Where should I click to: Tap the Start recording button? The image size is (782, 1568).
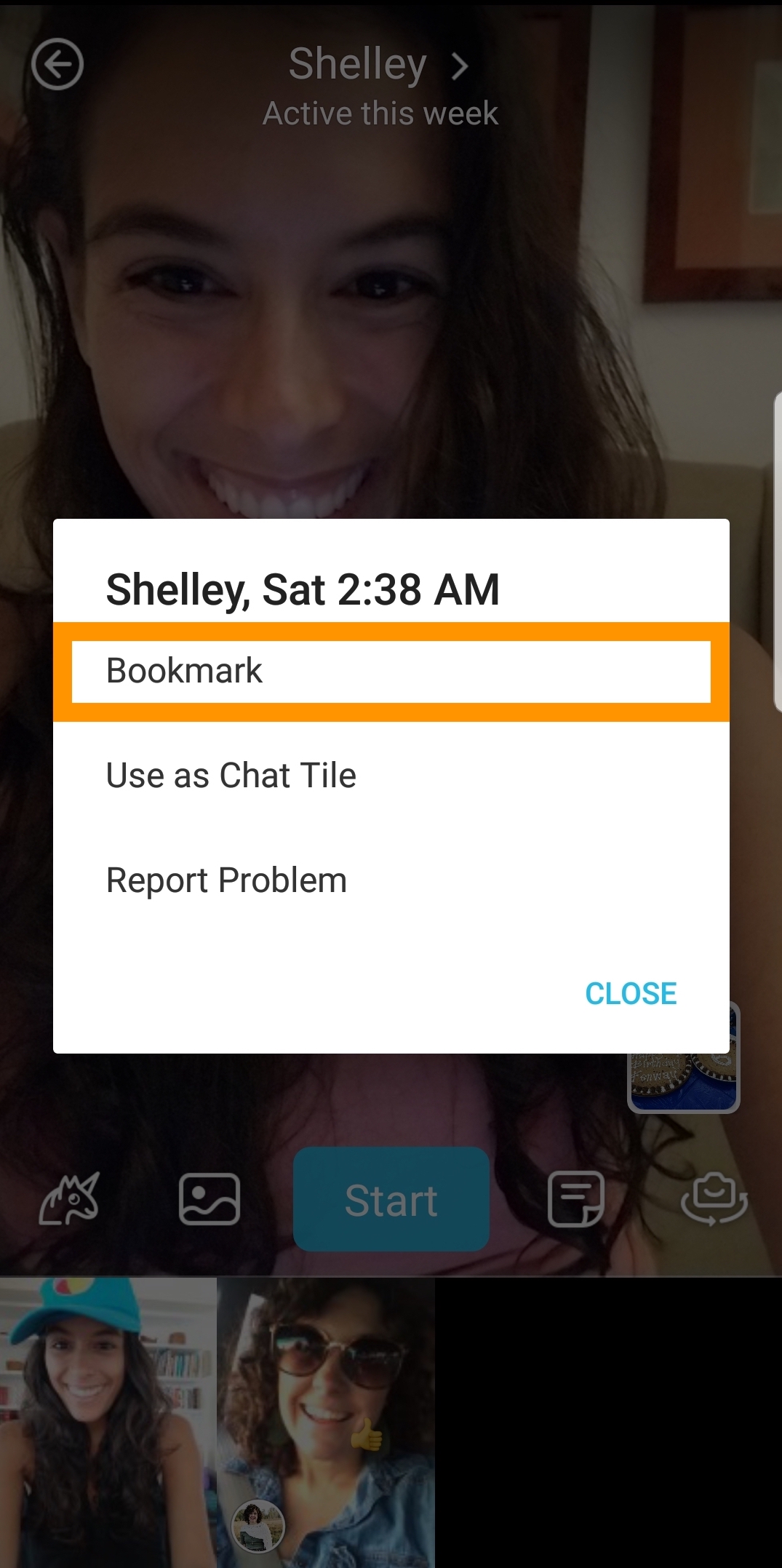tap(391, 1200)
